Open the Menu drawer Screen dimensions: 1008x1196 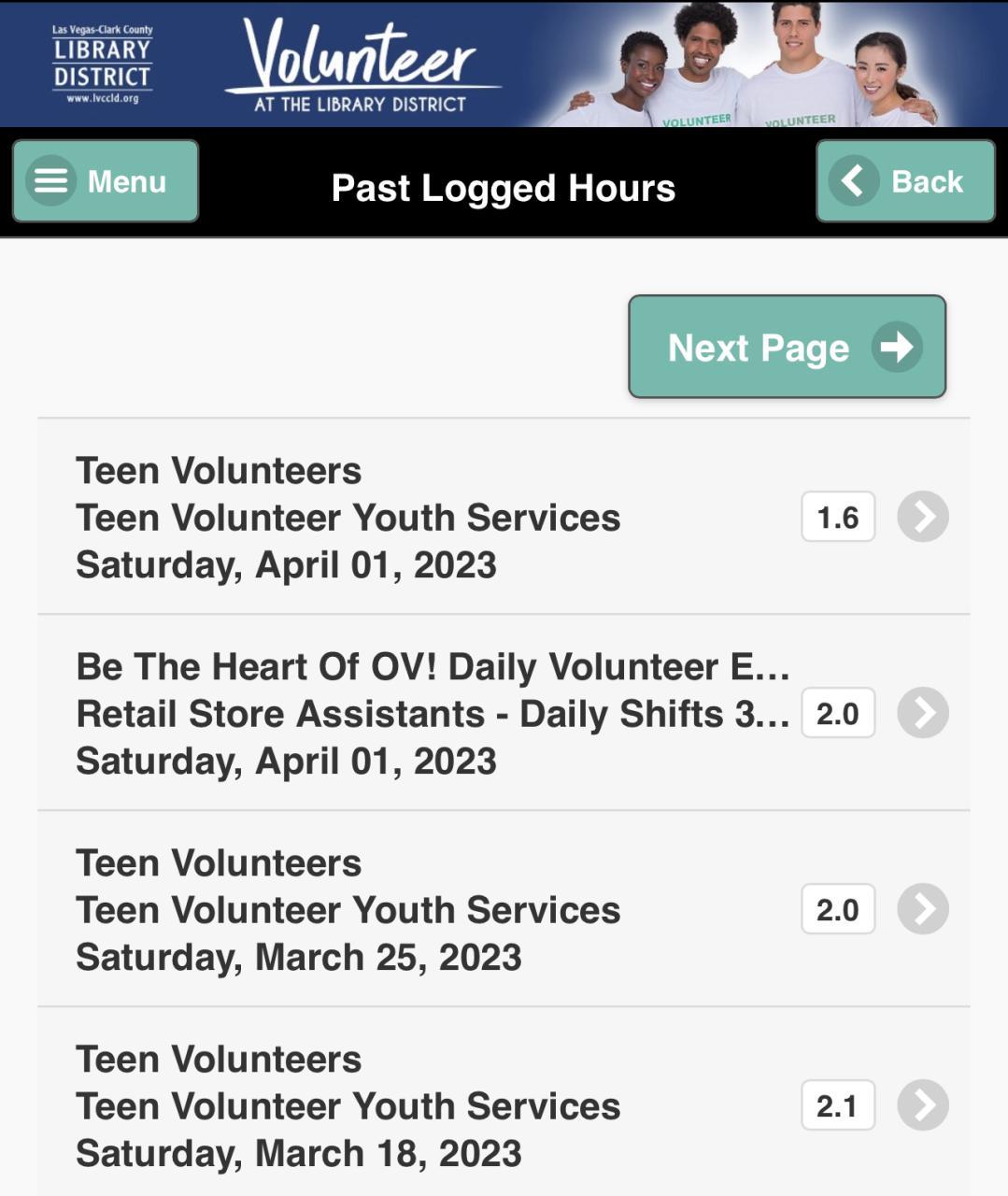(x=106, y=181)
